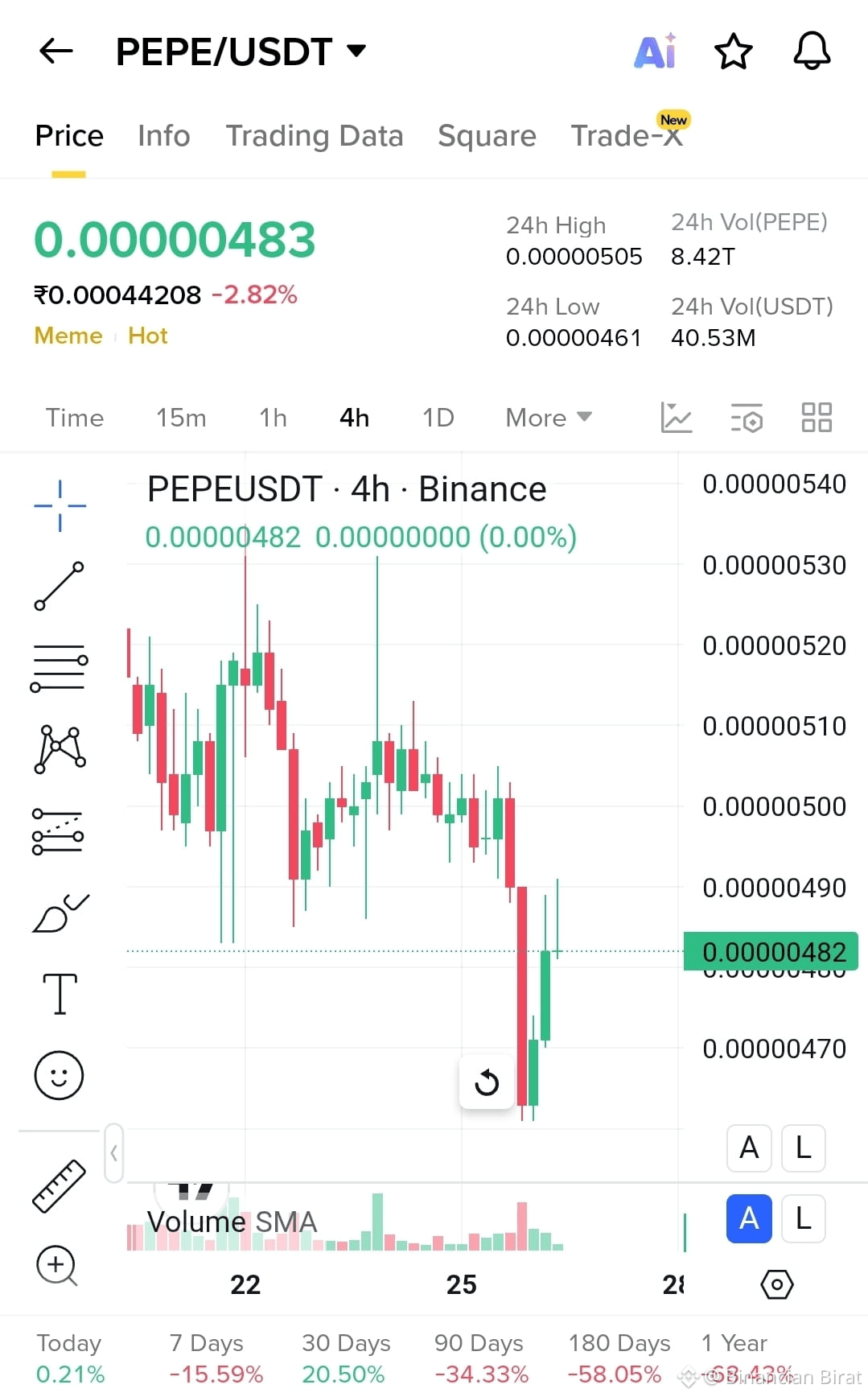Select the trend line drawing tool

[x=60, y=585]
